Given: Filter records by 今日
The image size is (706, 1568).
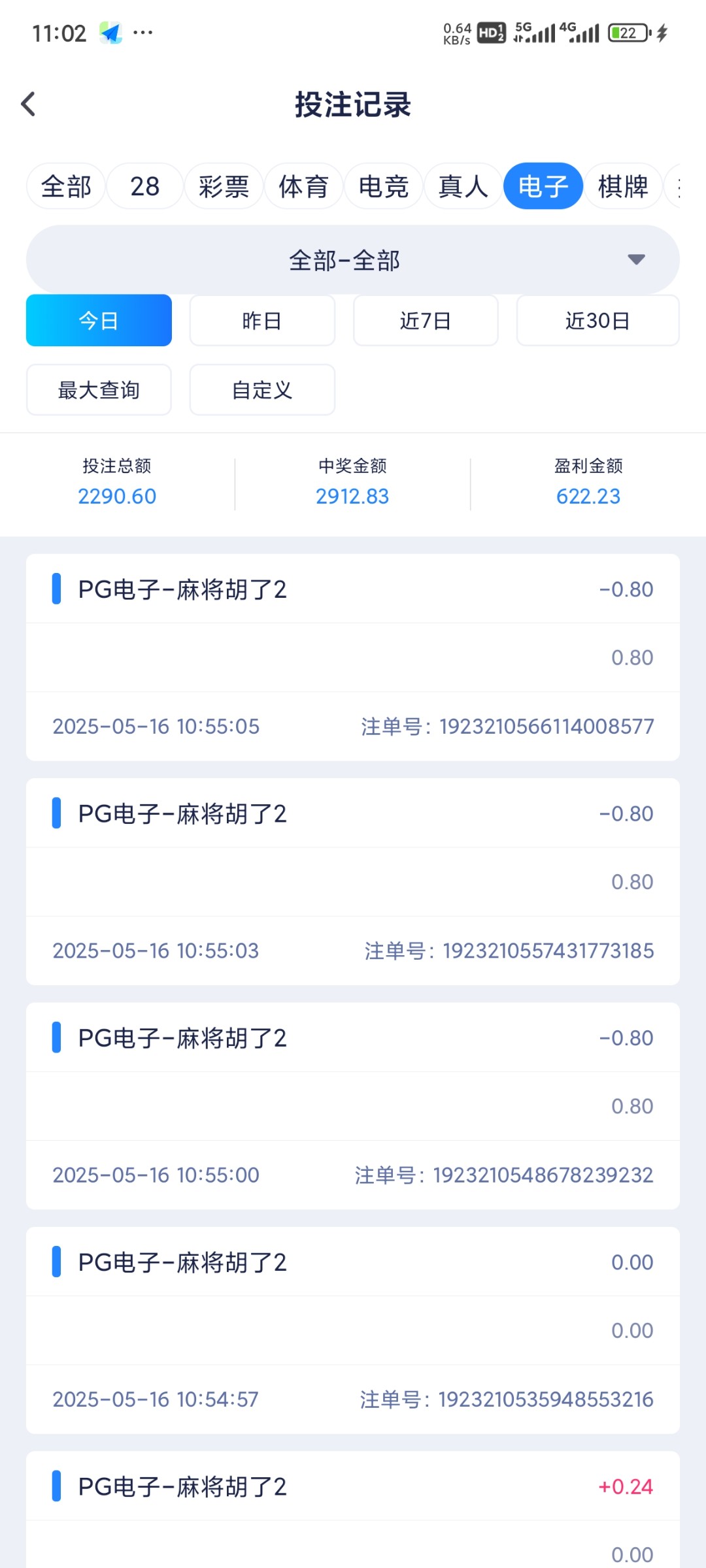Looking at the screenshot, I should (x=99, y=321).
